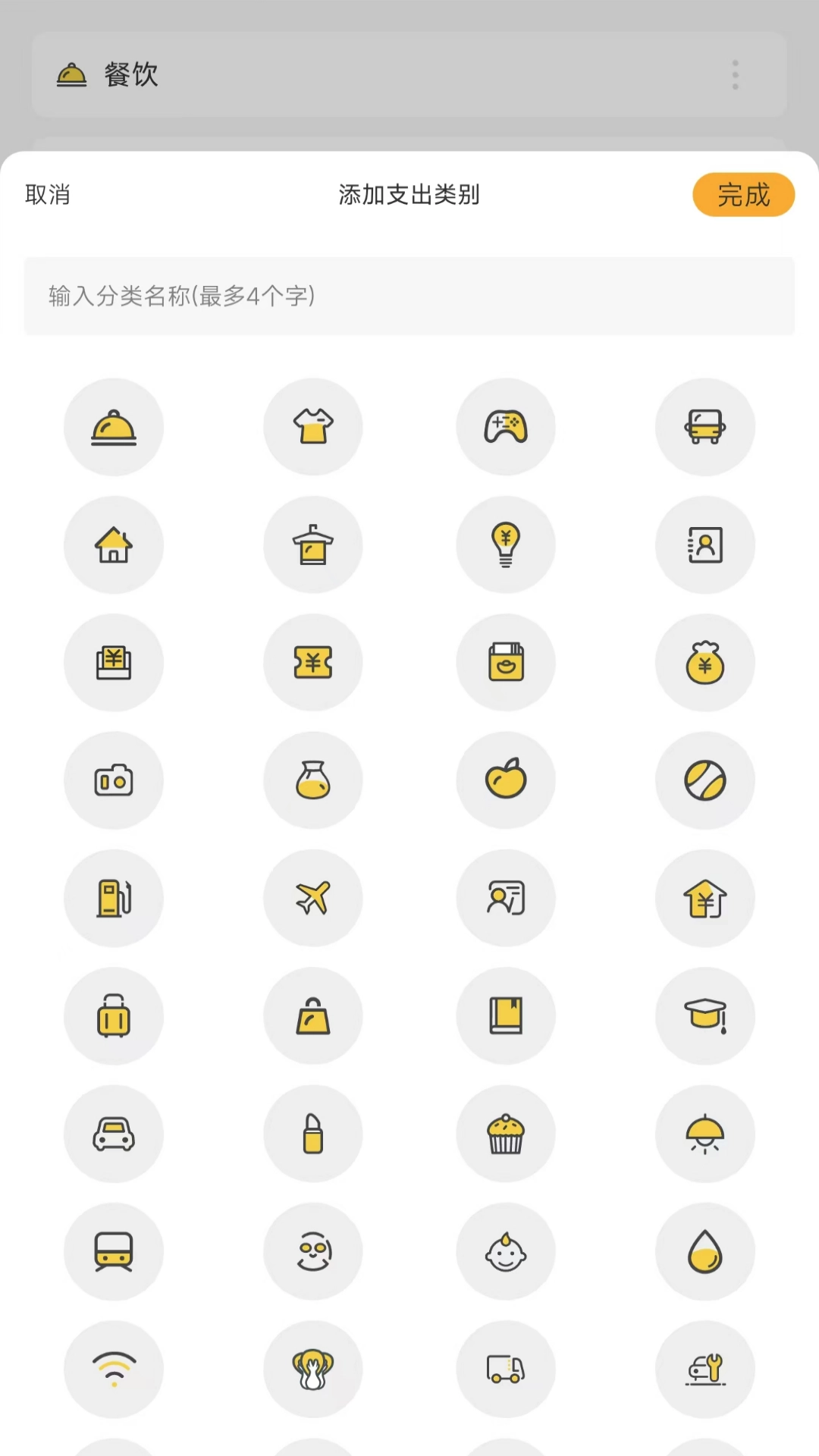The height and width of the screenshot is (1456, 819).
Task: Pick the cupcake dessert icon
Action: [506, 1134]
